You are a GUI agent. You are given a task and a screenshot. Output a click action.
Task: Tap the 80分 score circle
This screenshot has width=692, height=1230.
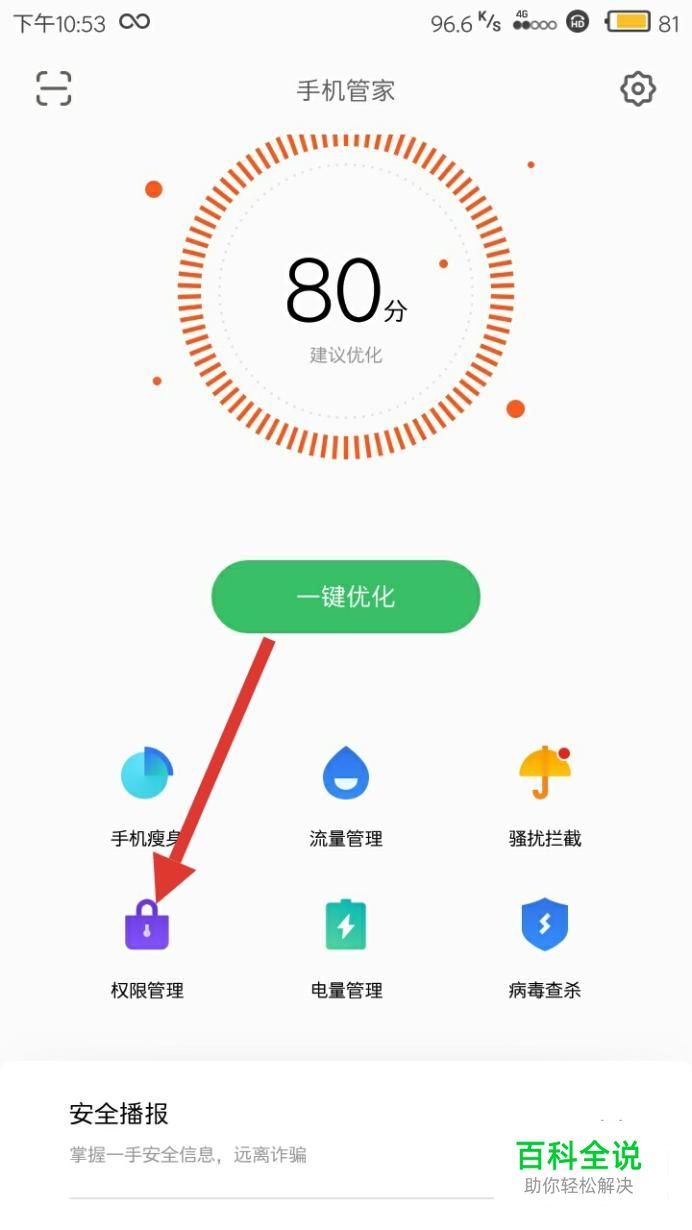(x=346, y=295)
